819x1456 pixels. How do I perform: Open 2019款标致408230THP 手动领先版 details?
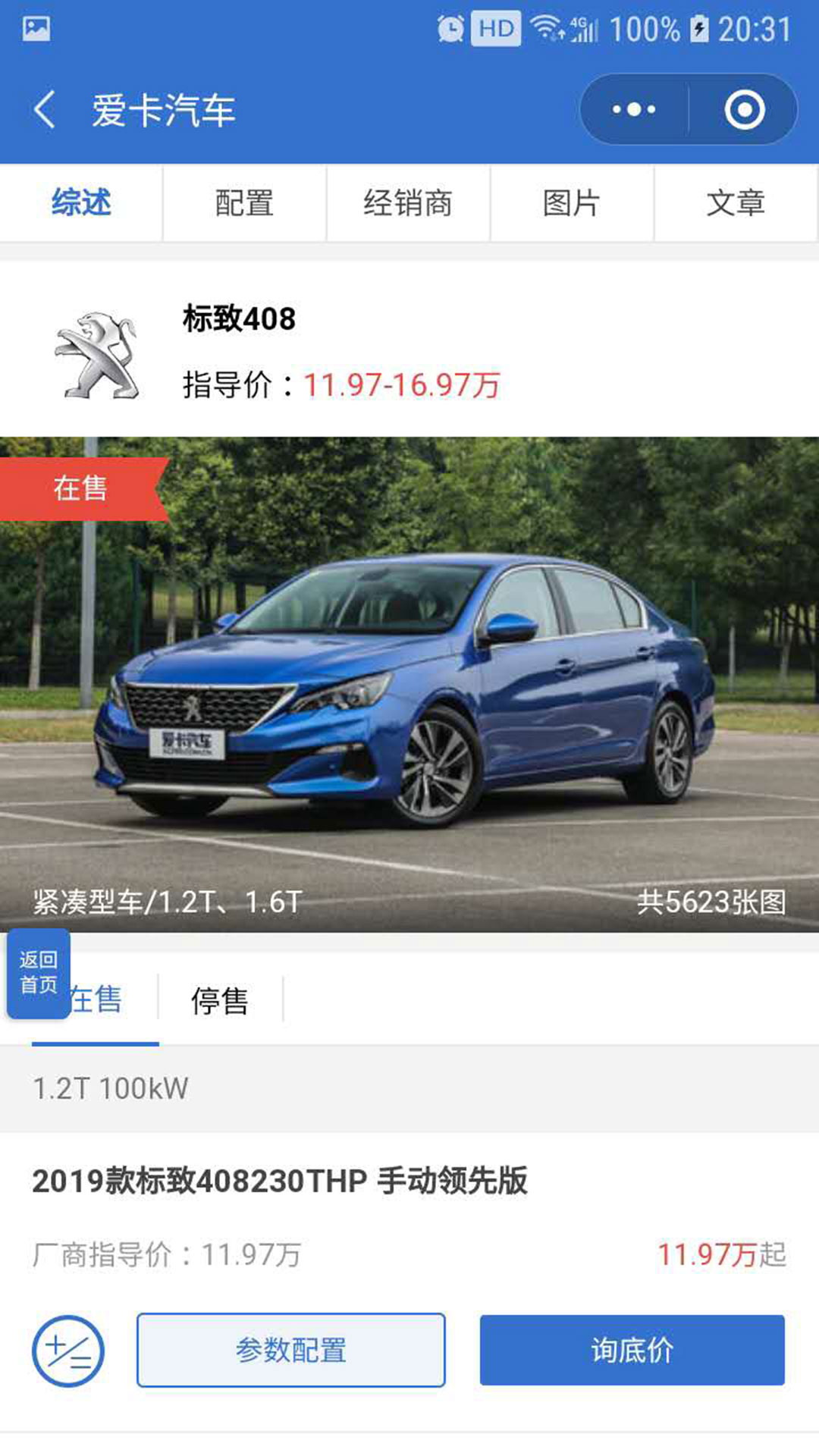(x=280, y=1181)
